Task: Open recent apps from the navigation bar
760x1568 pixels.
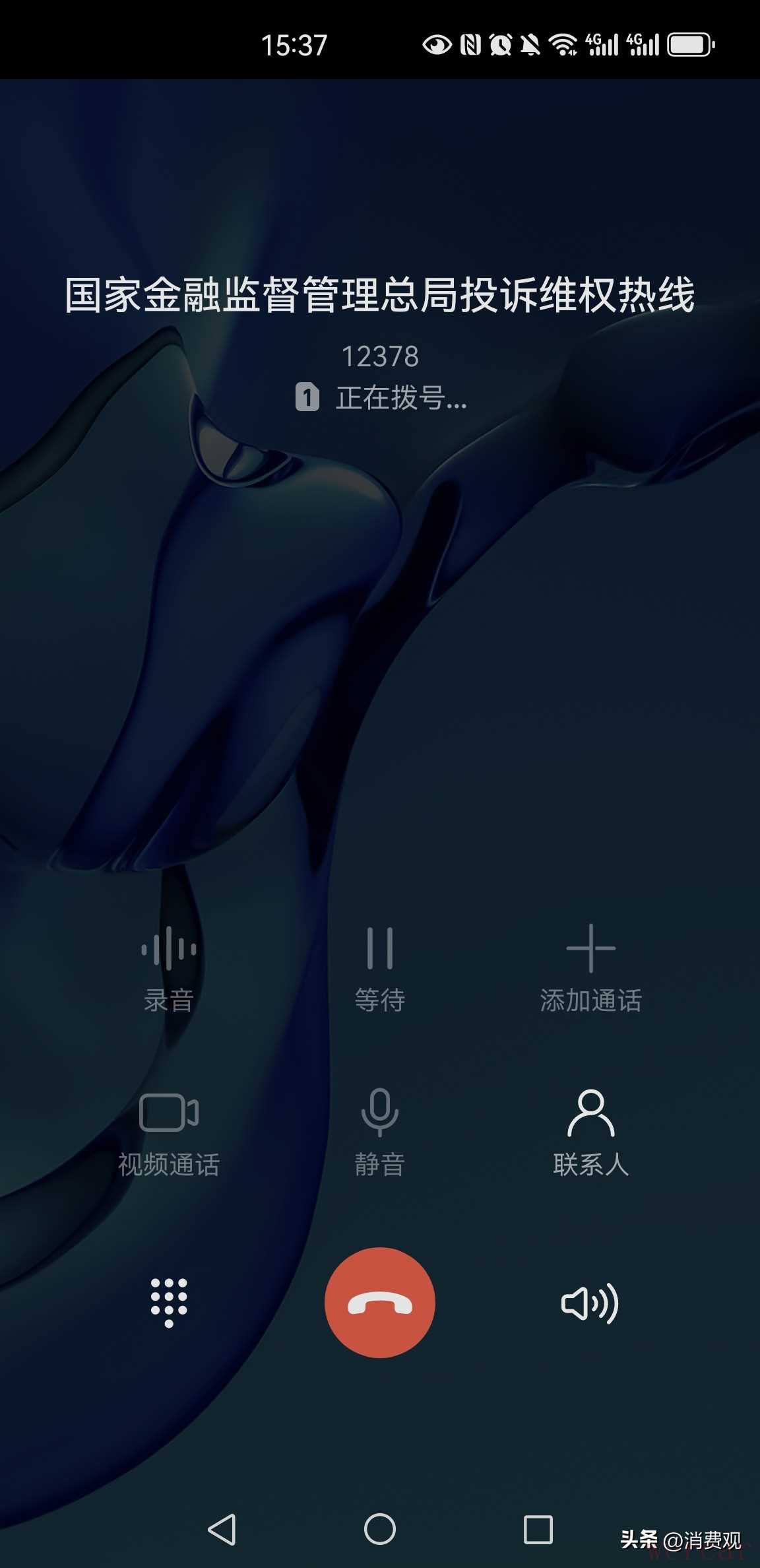Action: tap(538, 1528)
